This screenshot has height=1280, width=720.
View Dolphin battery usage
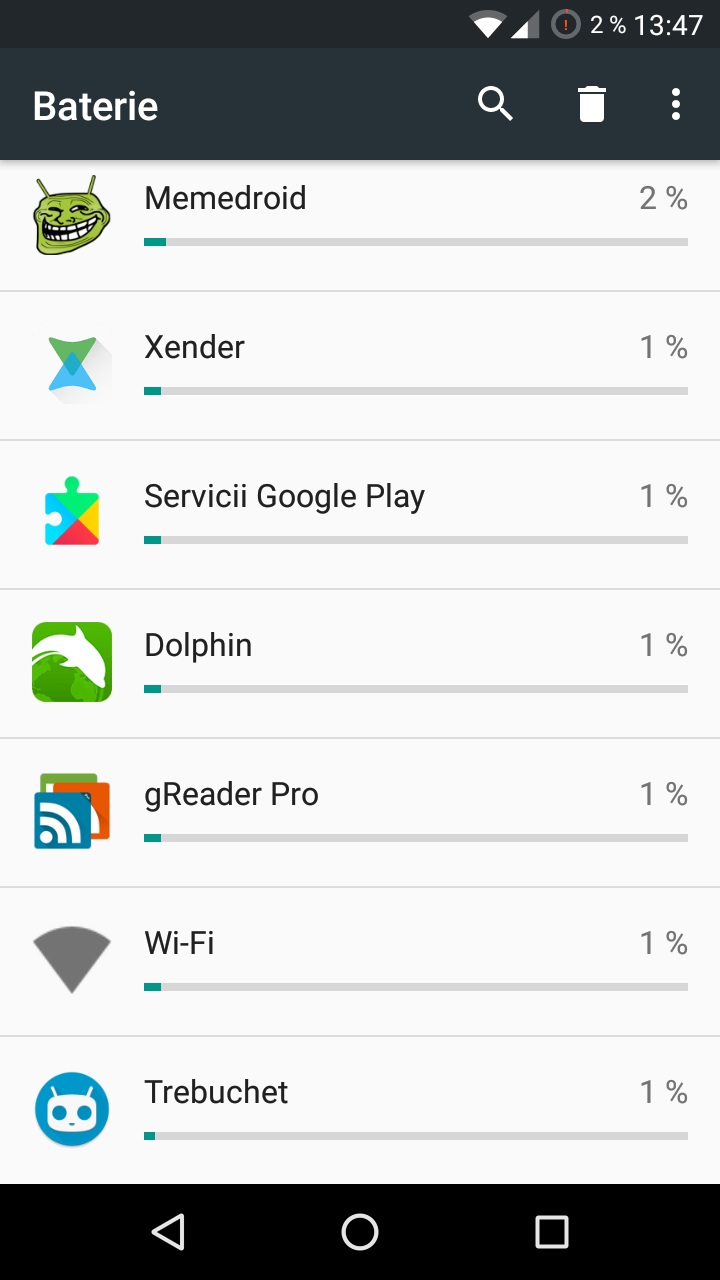tap(360, 664)
